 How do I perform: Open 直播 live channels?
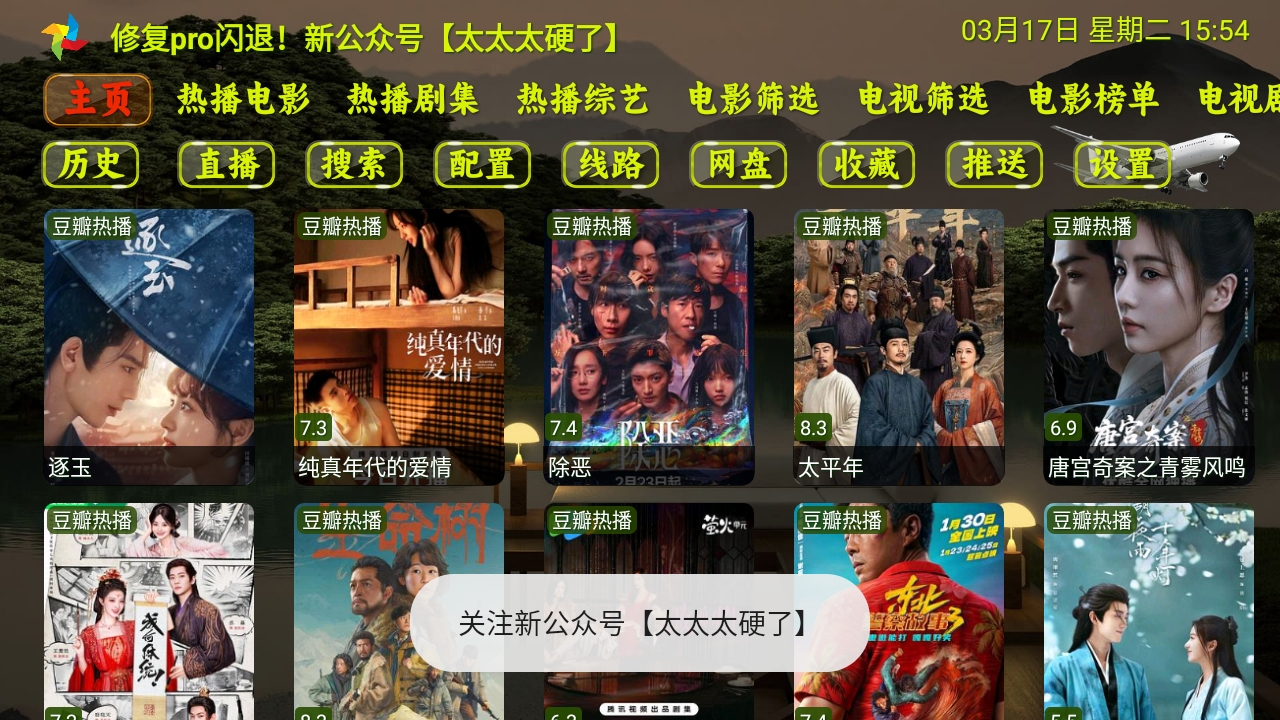(227, 165)
